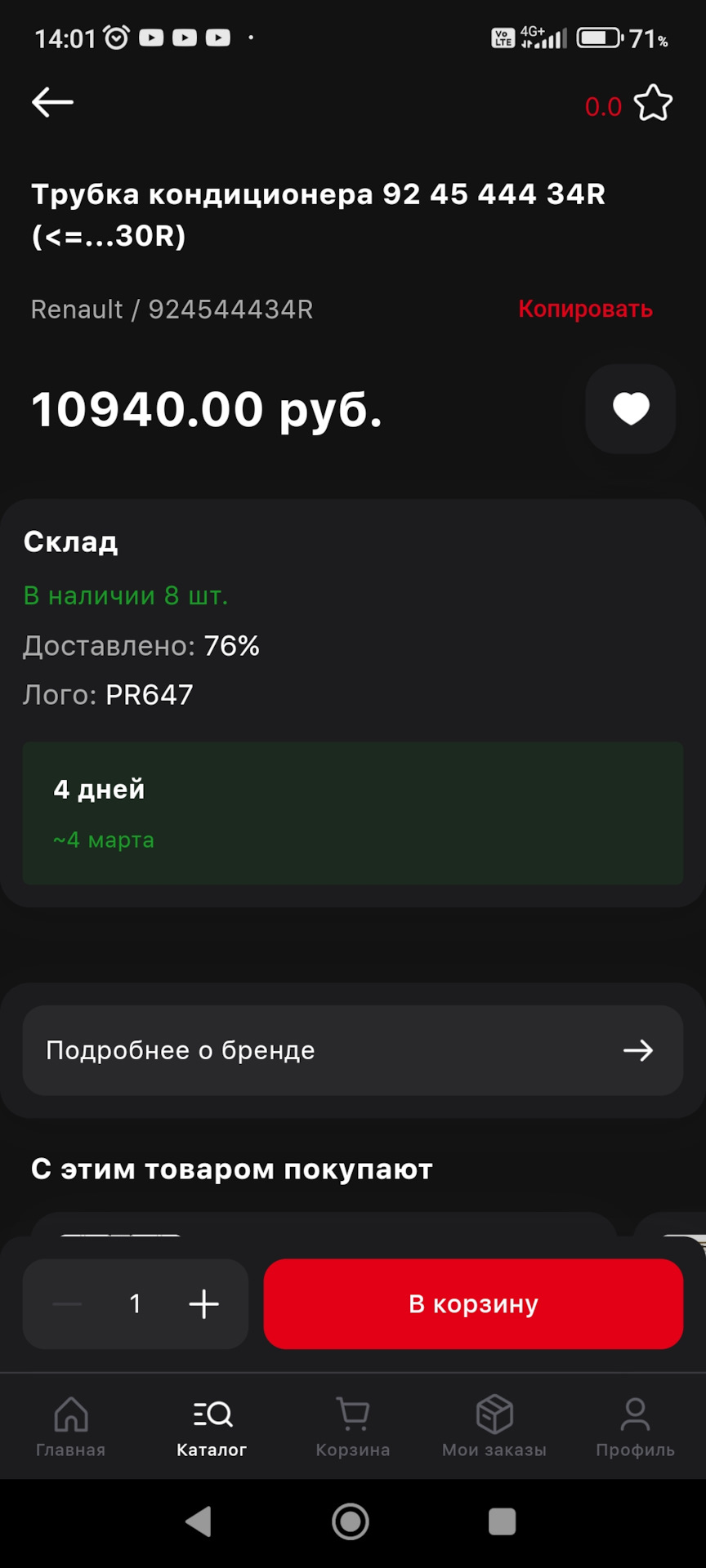706x1568 pixels.
Task: Tap the star rating icon
Action: click(653, 103)
